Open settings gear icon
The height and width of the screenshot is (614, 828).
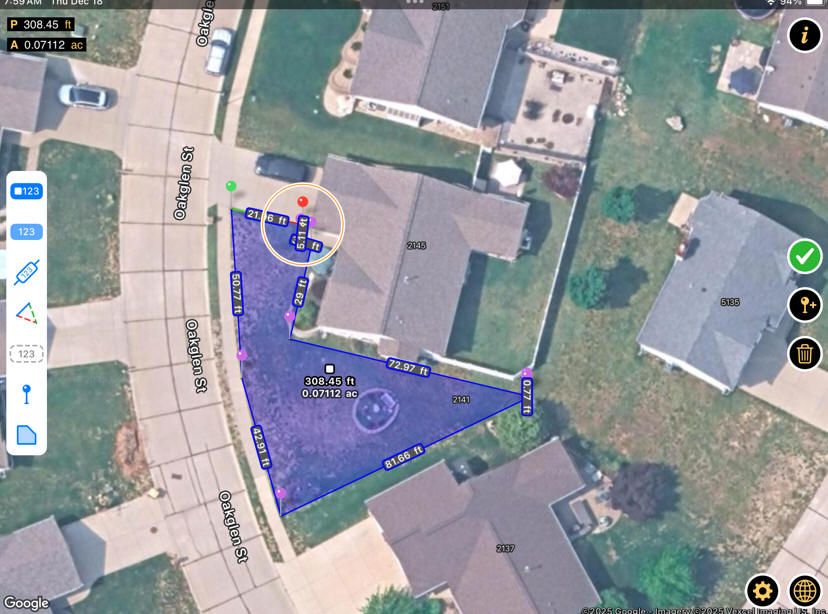pos(762,590)
